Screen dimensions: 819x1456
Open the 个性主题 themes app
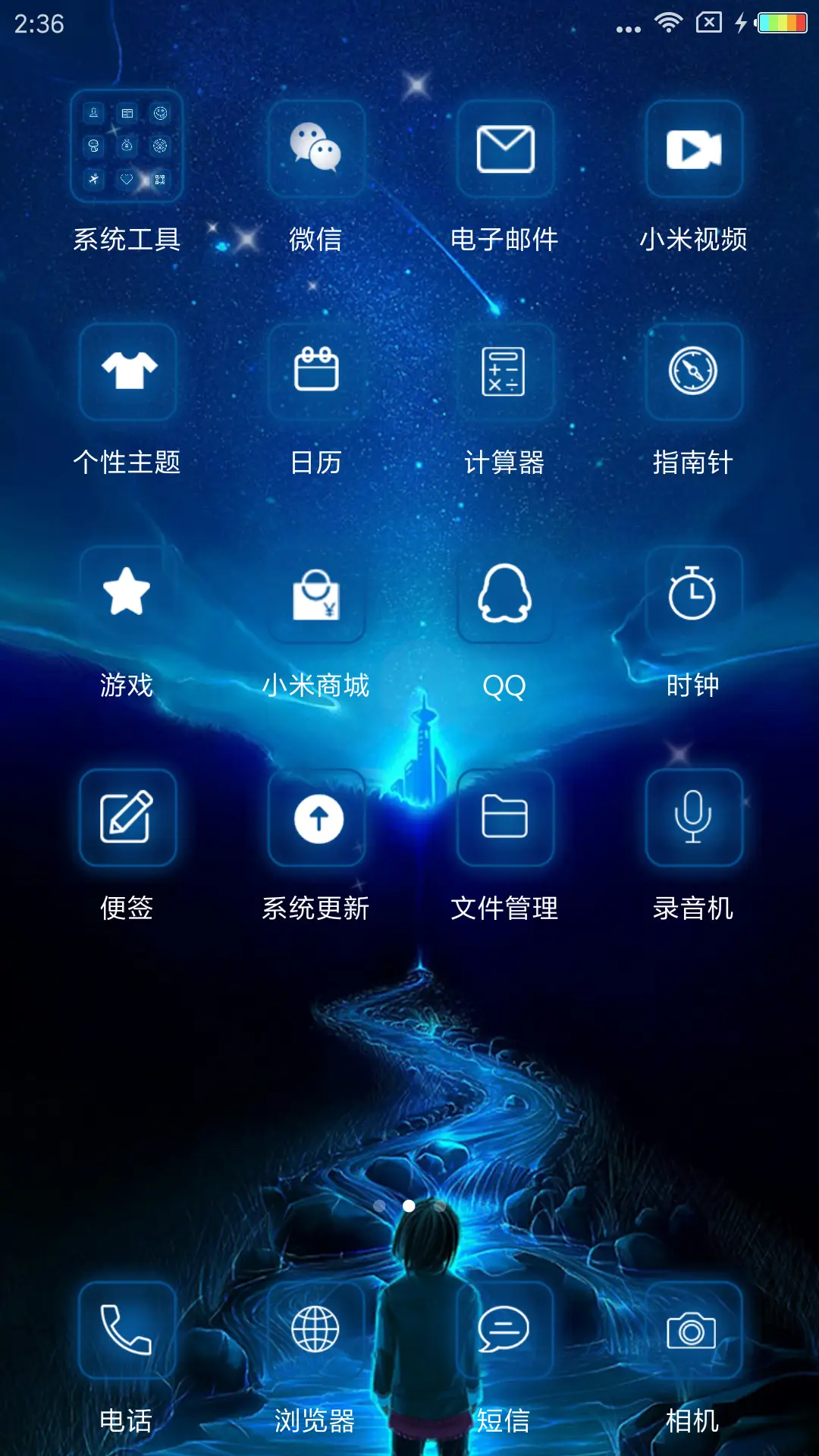pos(127,372)
